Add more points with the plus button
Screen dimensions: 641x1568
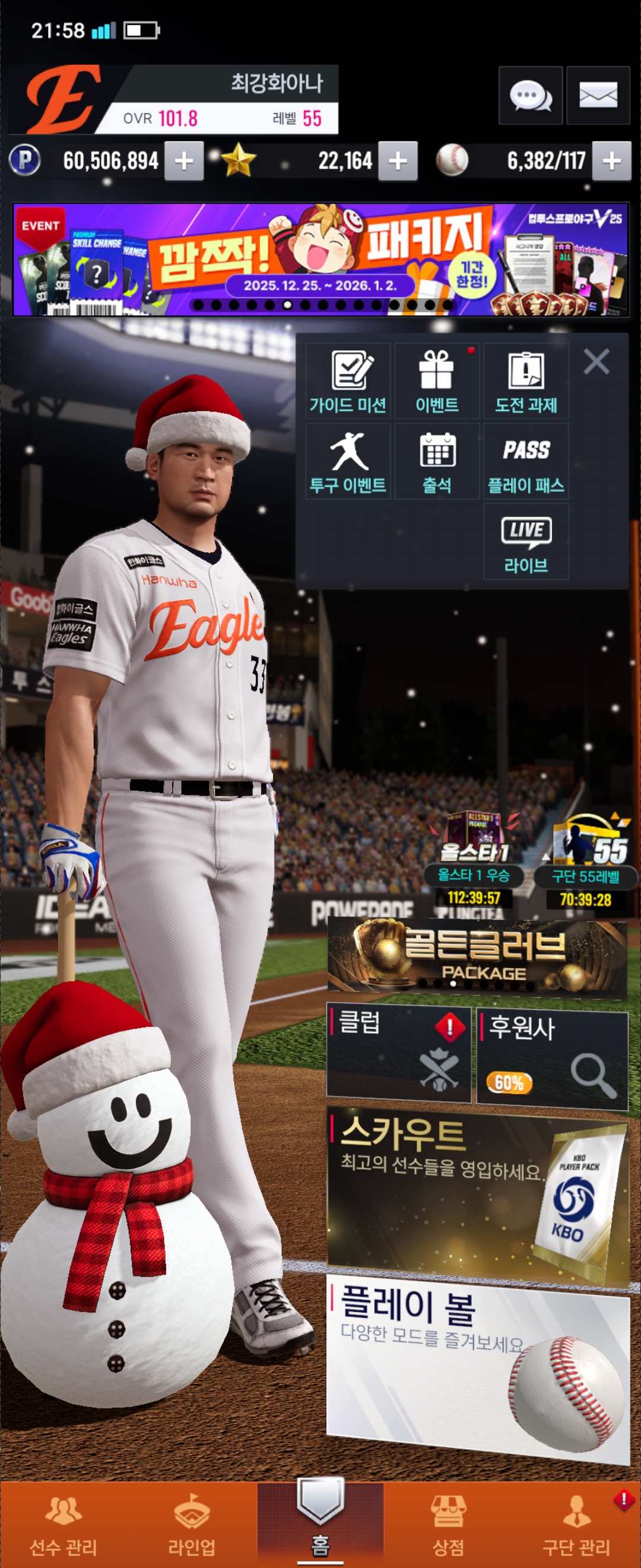pyautogui.click(x=183, y=162)
